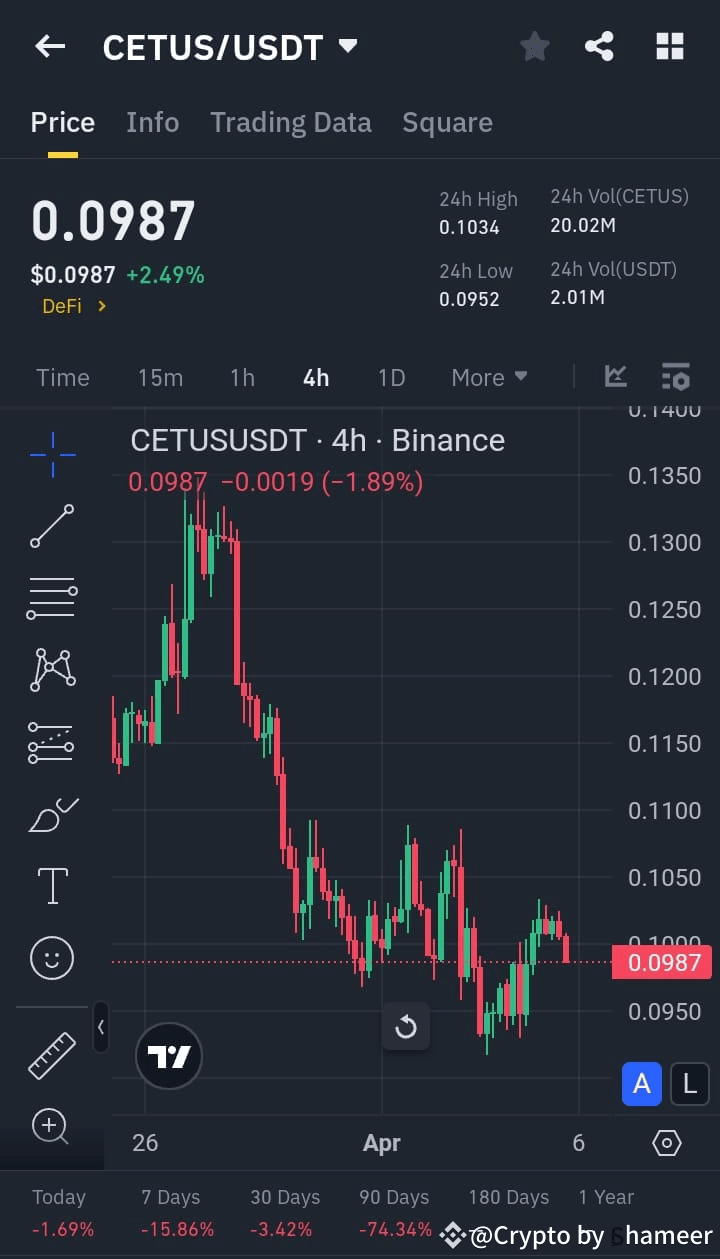The height and width of the screenshot is (1259, 720).
Task: Select the trend line drawing tool
Action: click(x=51, y=527)
